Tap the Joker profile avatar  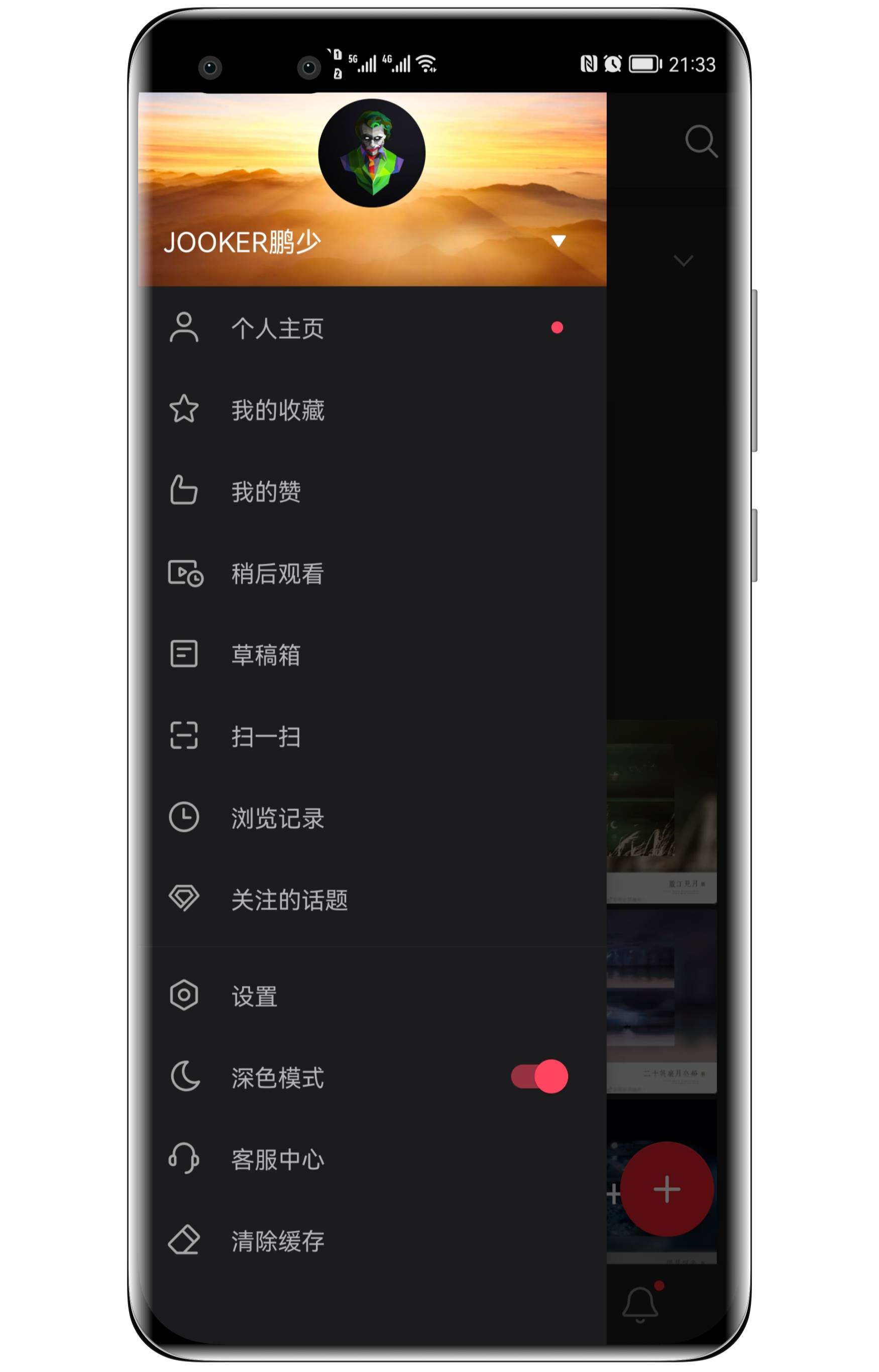click(372, 153)
